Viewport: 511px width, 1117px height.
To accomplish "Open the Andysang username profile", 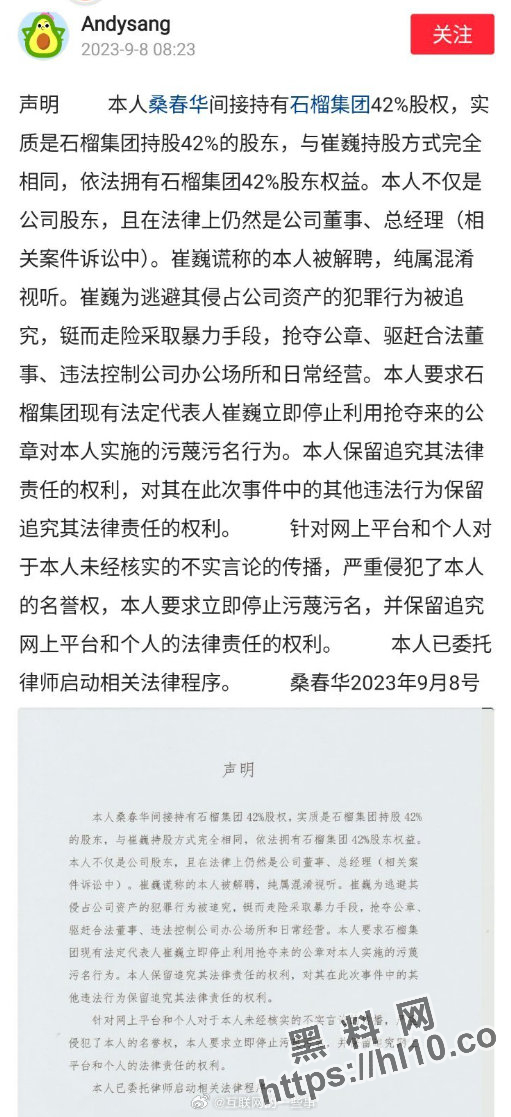I will tap(125, 24).
